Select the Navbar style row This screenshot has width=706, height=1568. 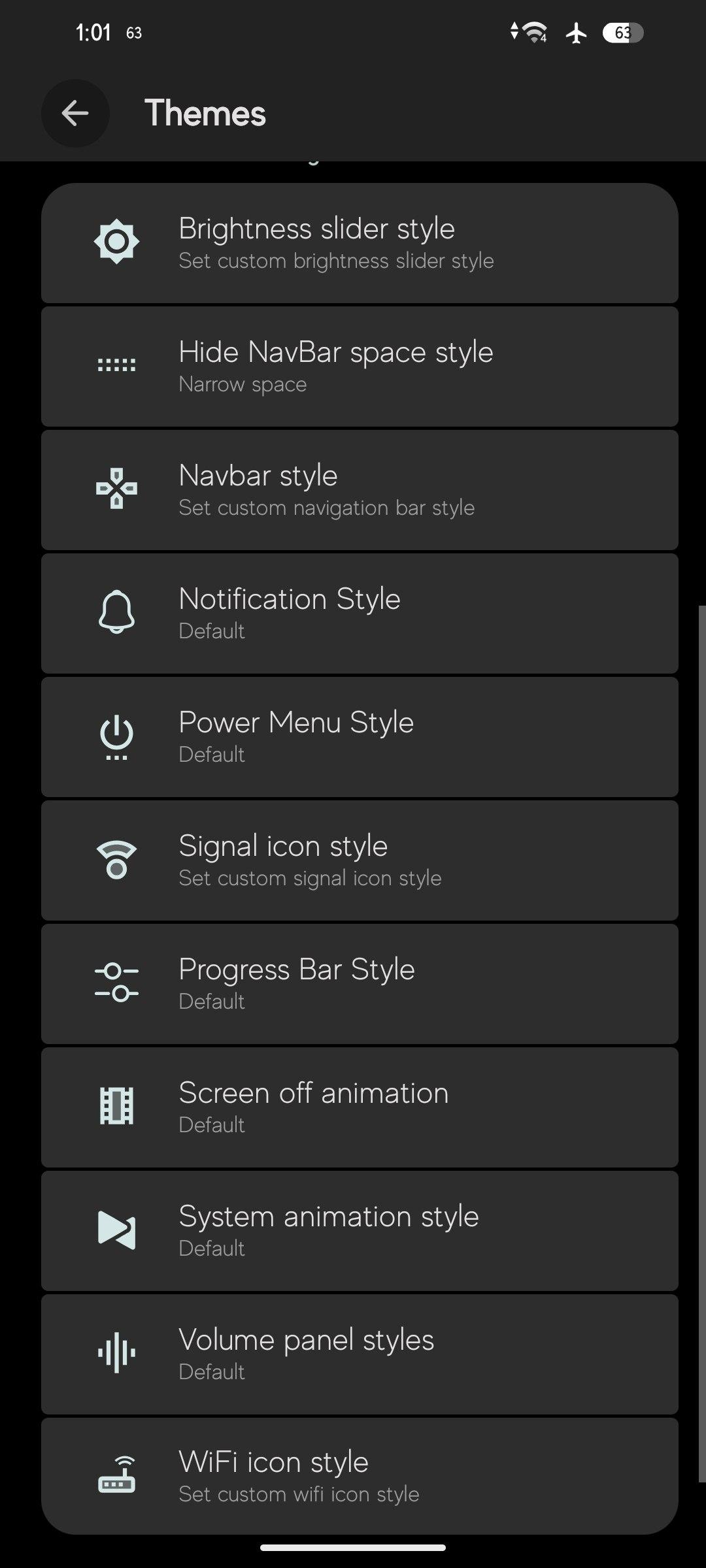pos(360,490)
